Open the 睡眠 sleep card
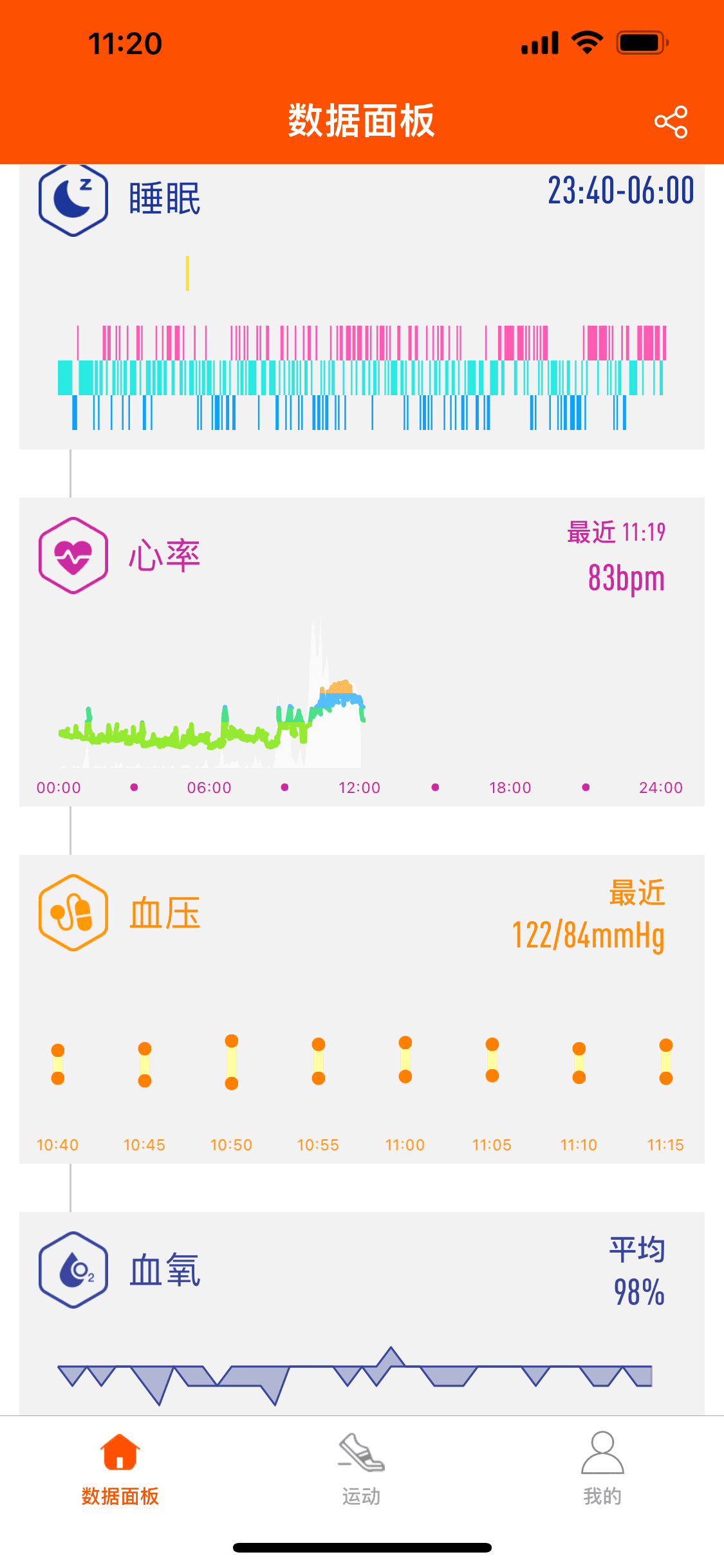This screenshot has width=724, height=1568. [362, 306]
